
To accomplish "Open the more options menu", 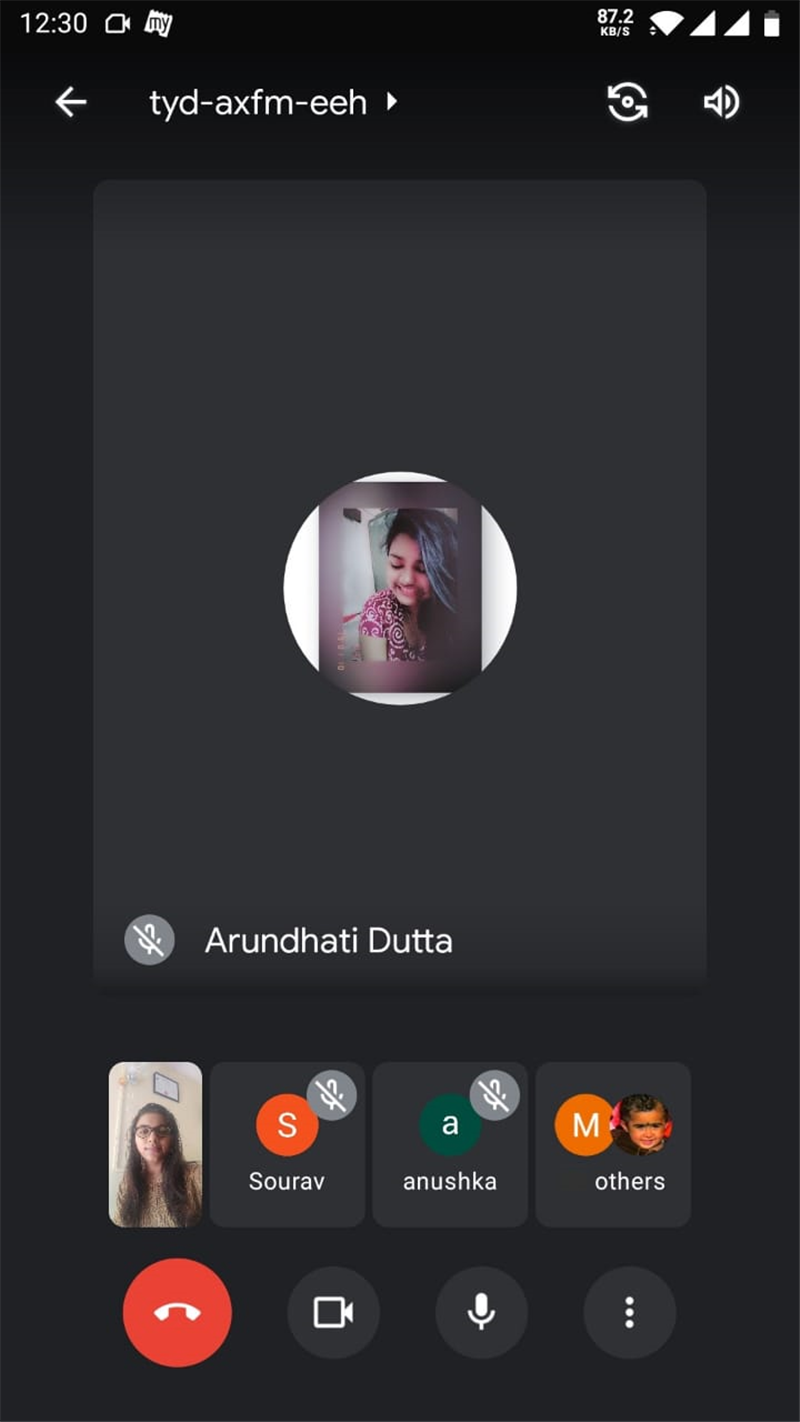I will (629, 1312).
